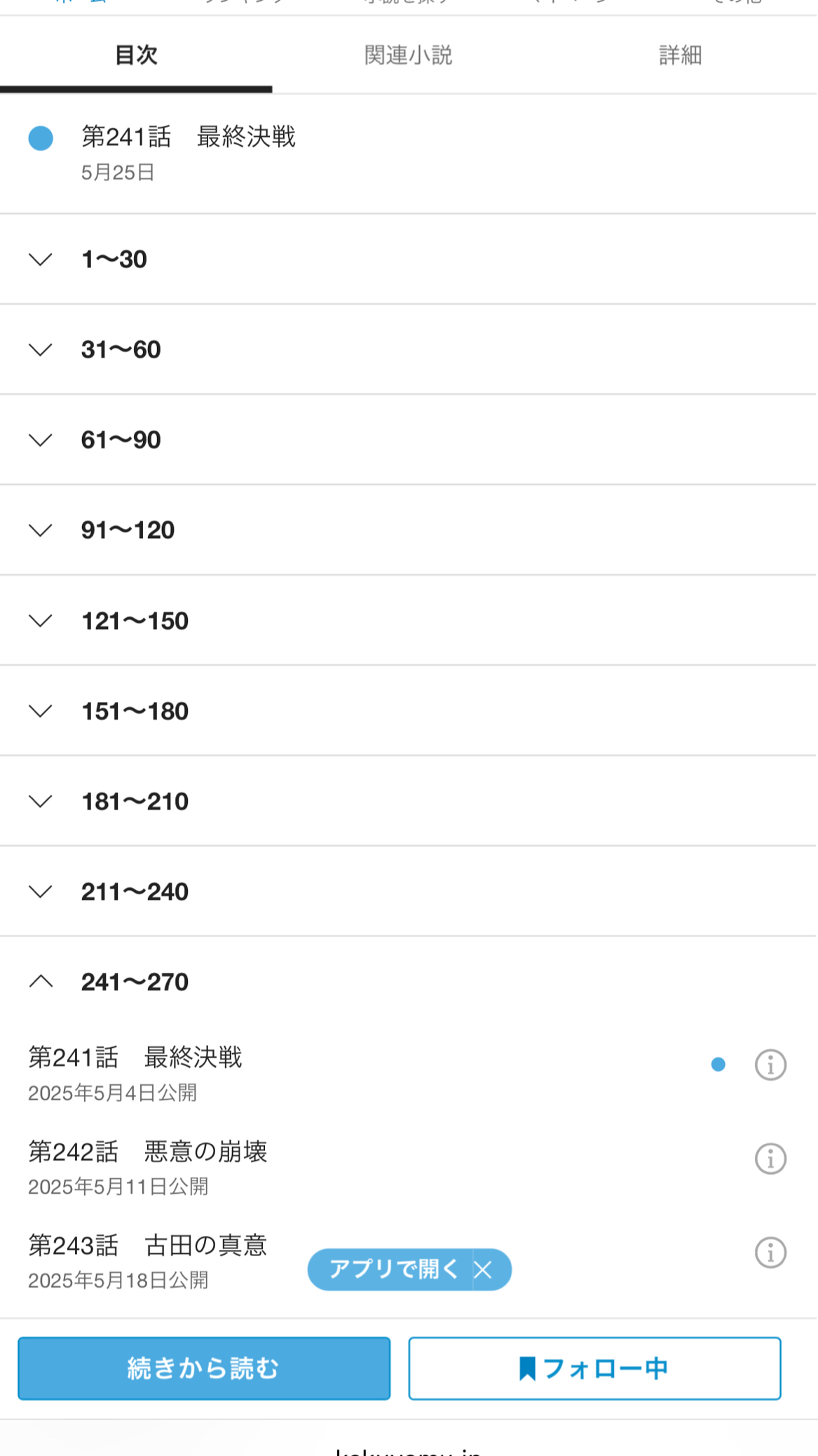Expand the 151〜180 episode group
The width and height of the screenshot is (818, 1456).
tap(135, 711)
